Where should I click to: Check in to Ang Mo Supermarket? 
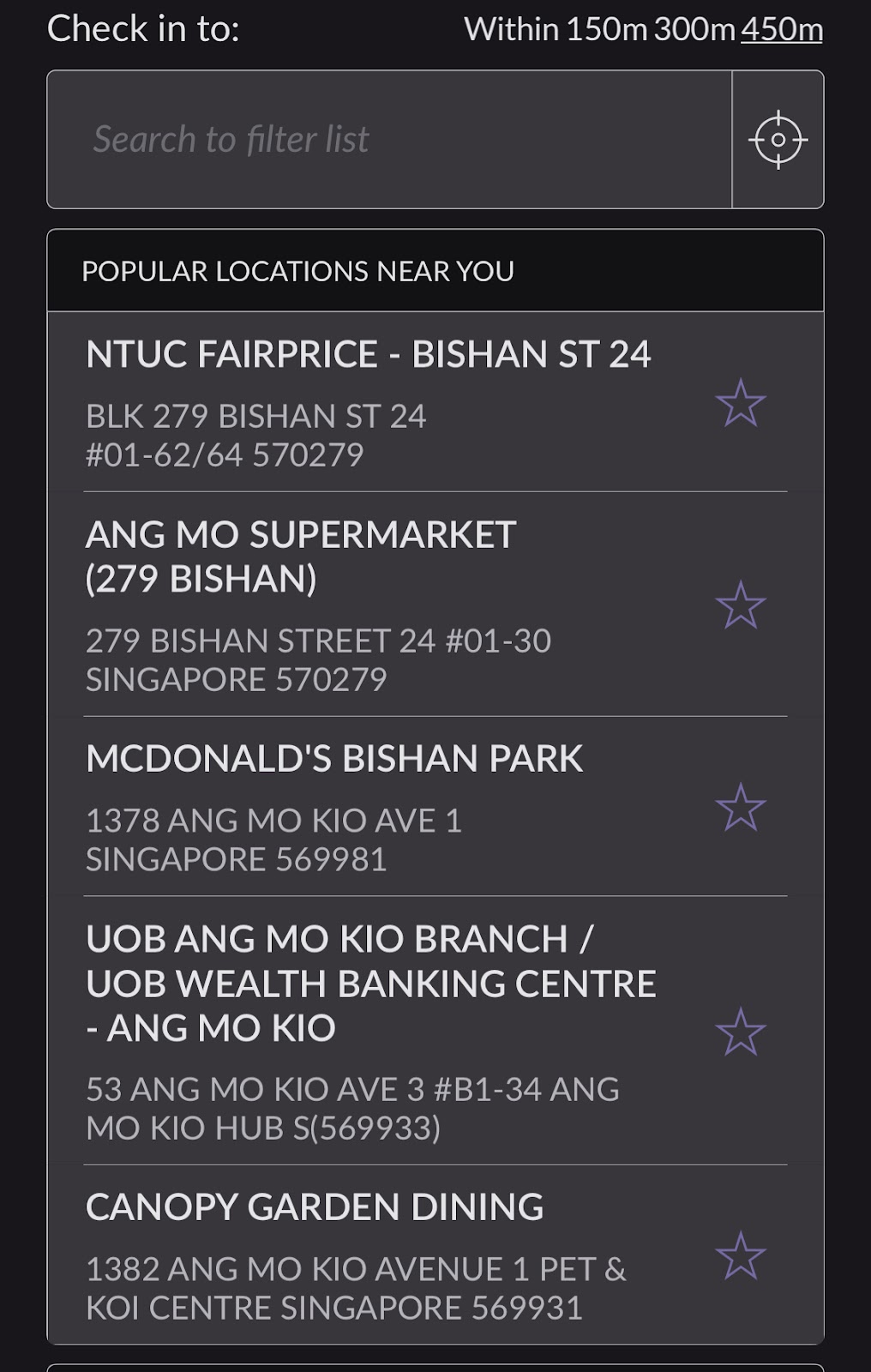369,605
